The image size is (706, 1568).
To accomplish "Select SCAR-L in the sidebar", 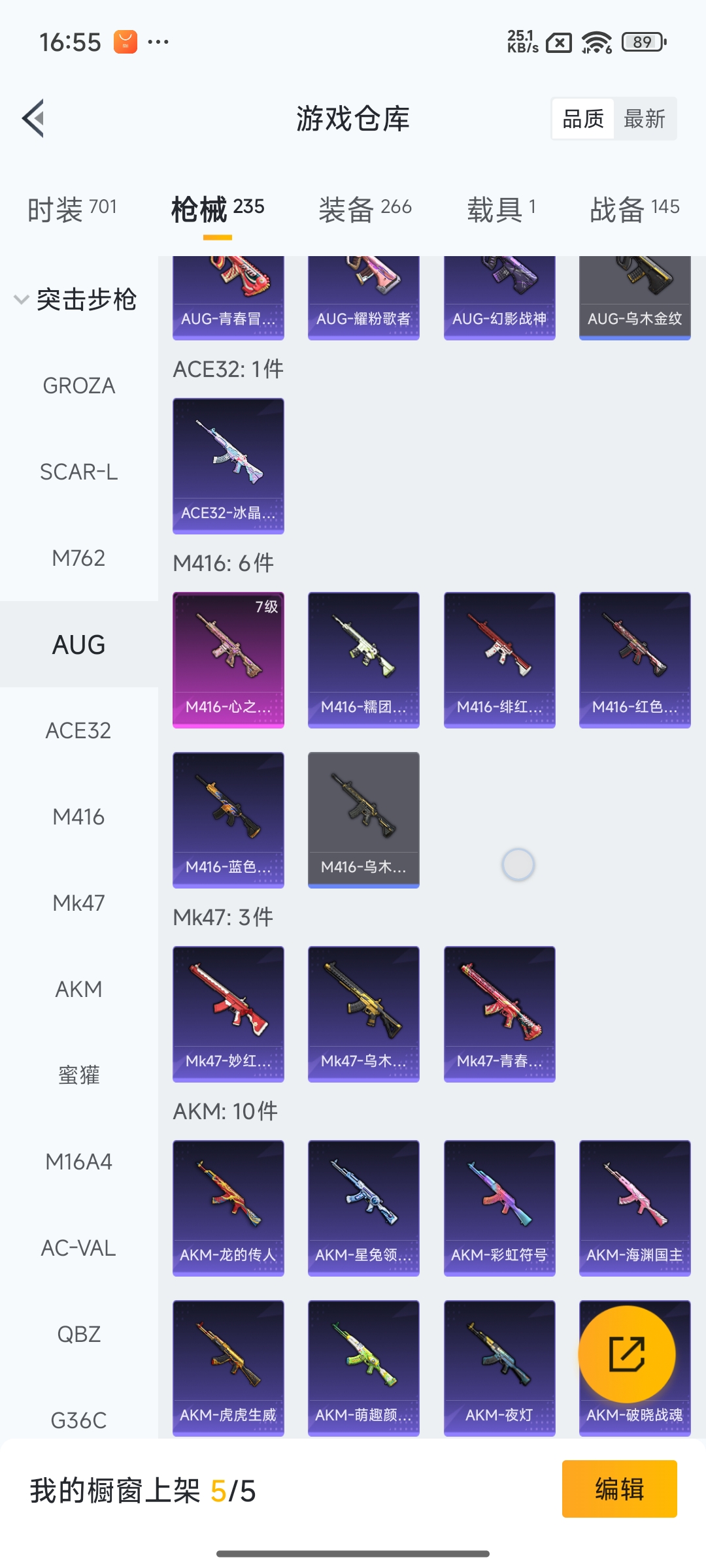I will (78, 472).
